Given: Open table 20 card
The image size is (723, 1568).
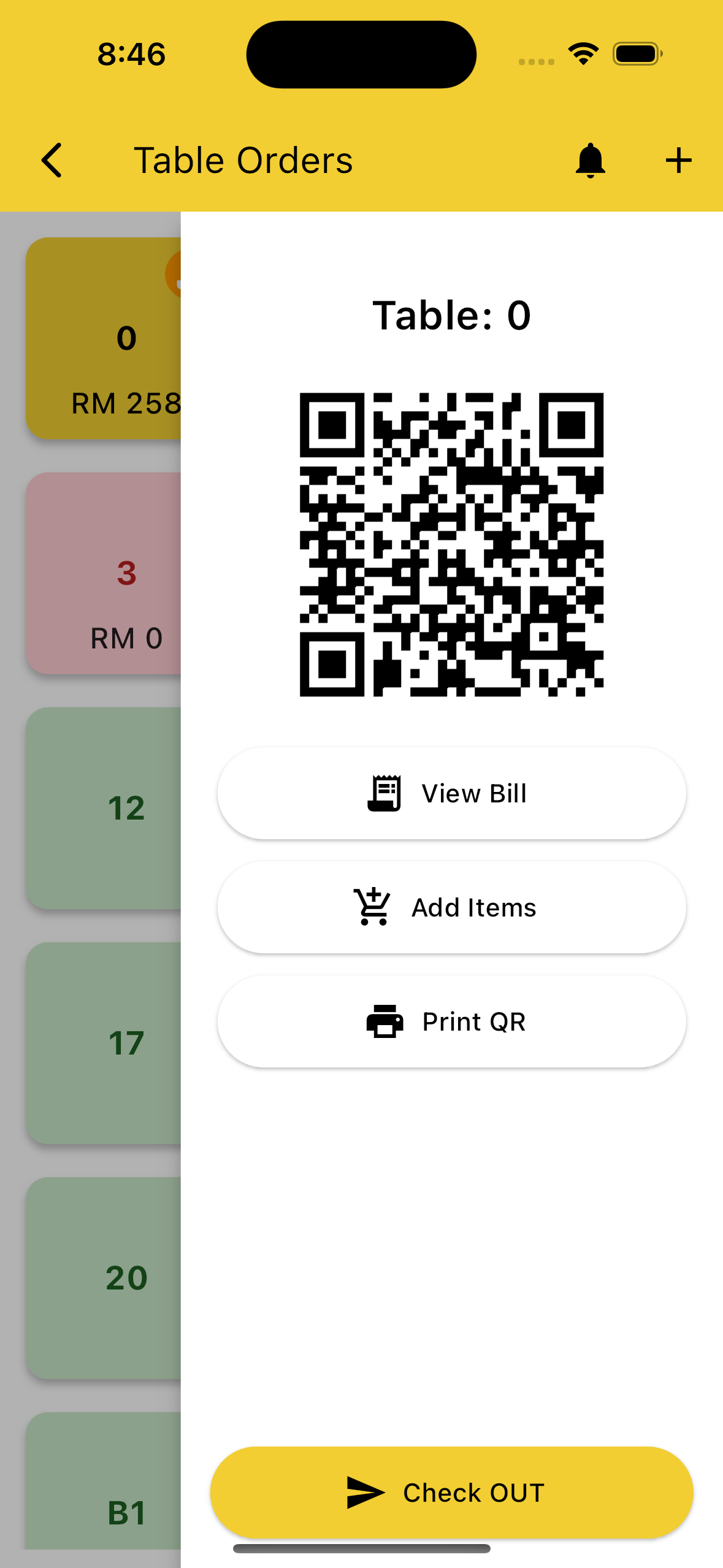Looking at the screenshot, I should pyautogui.click(x=104, y=1278).
